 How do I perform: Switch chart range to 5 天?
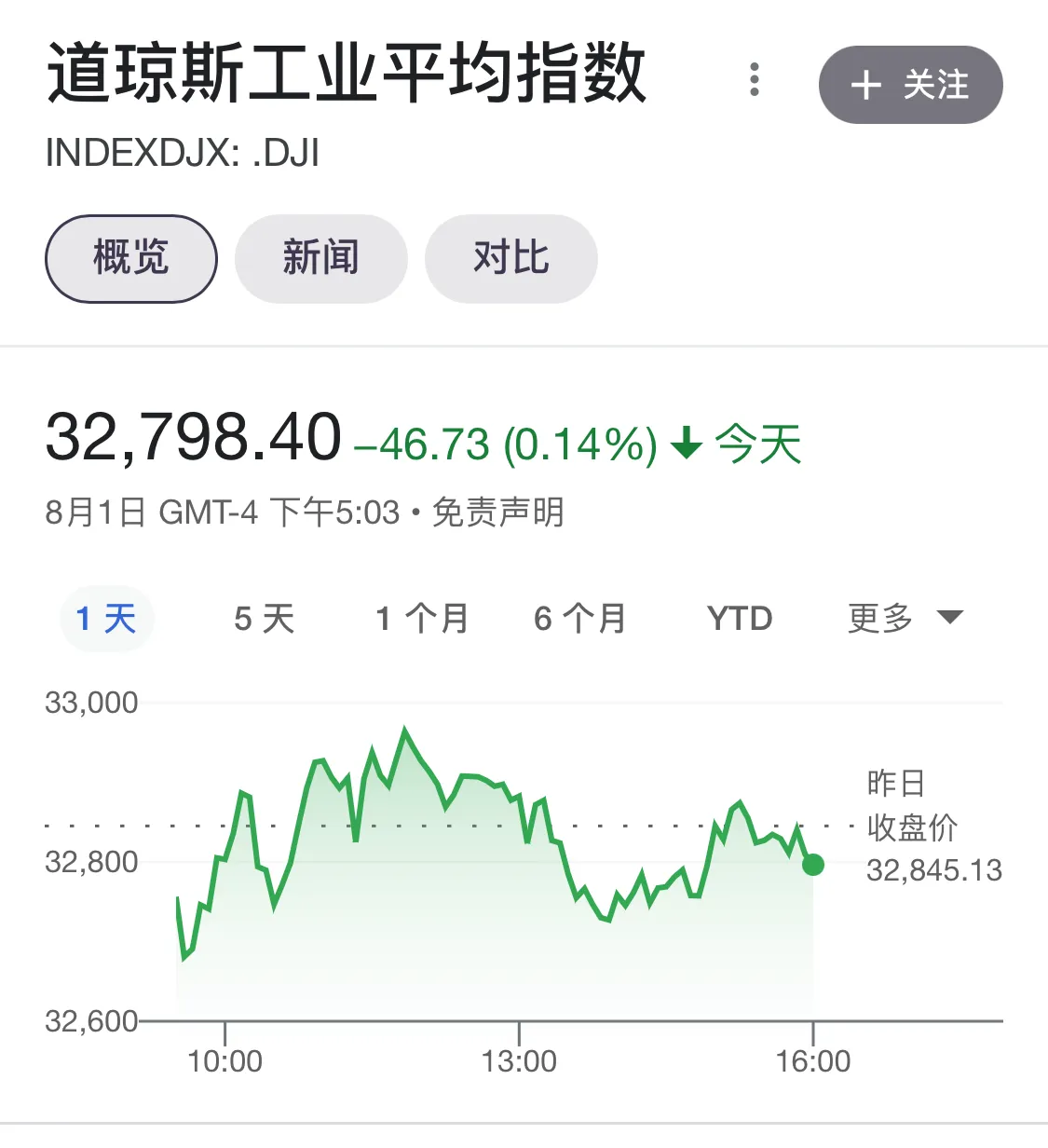coord(264,619)
